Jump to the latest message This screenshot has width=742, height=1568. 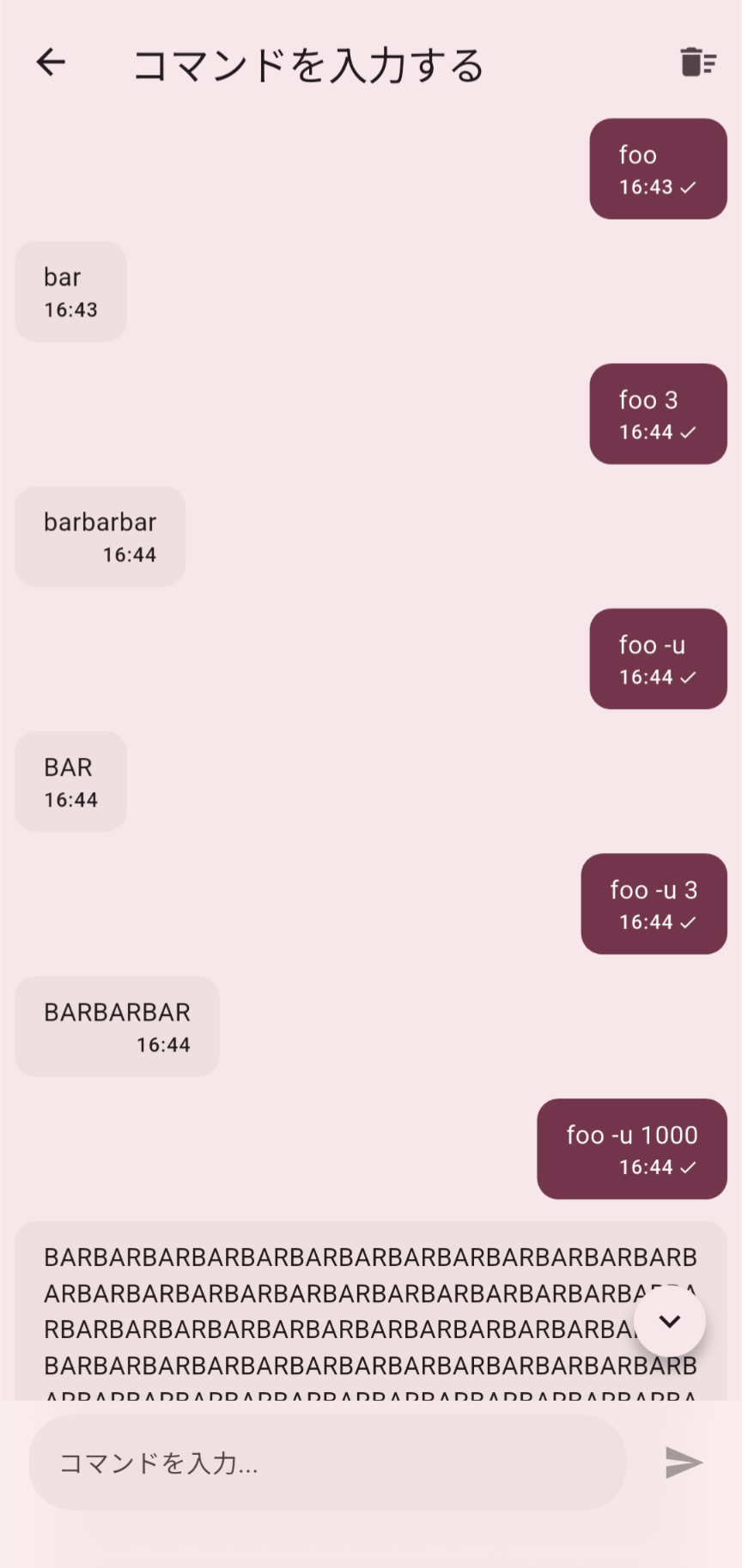pyautogui.click(x=670, y=1322)
